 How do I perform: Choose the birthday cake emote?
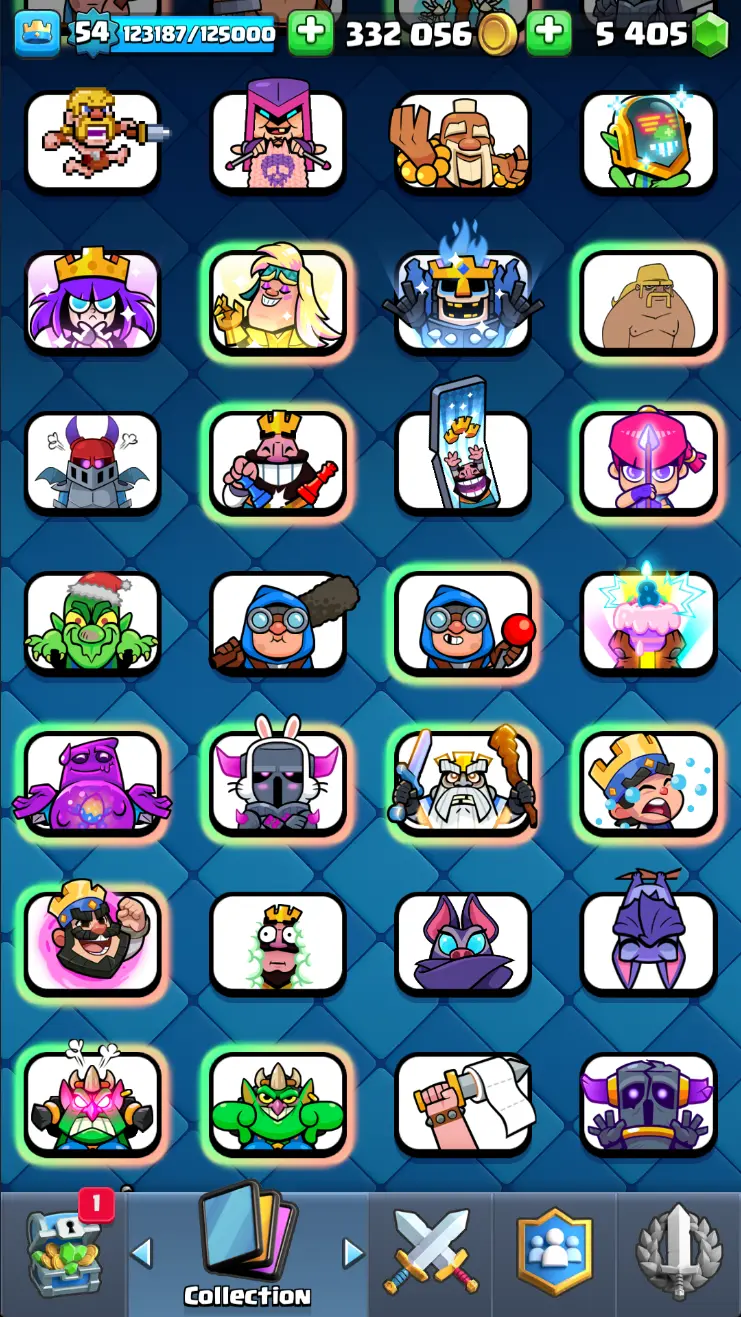pos(649,622)
